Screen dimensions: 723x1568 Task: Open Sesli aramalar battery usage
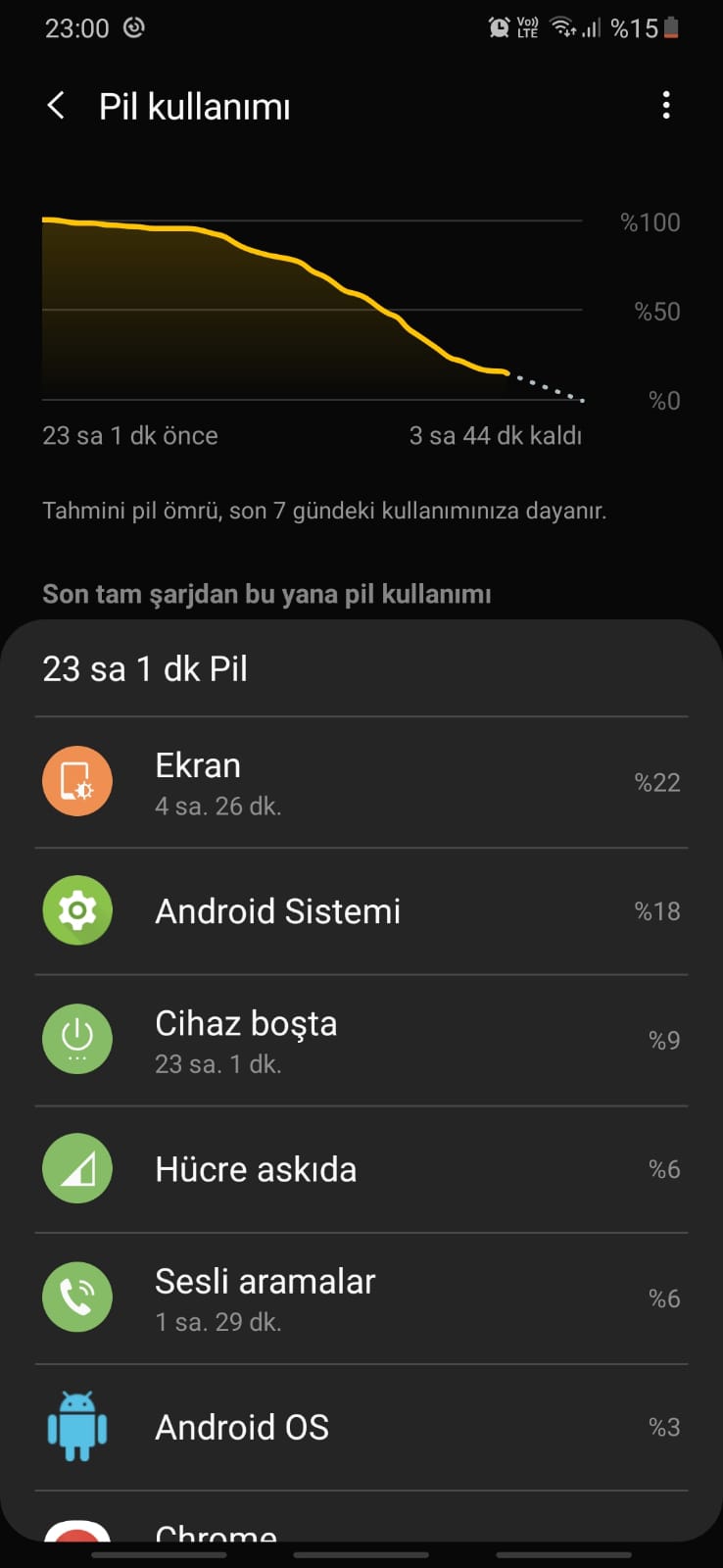(361, 1298)
